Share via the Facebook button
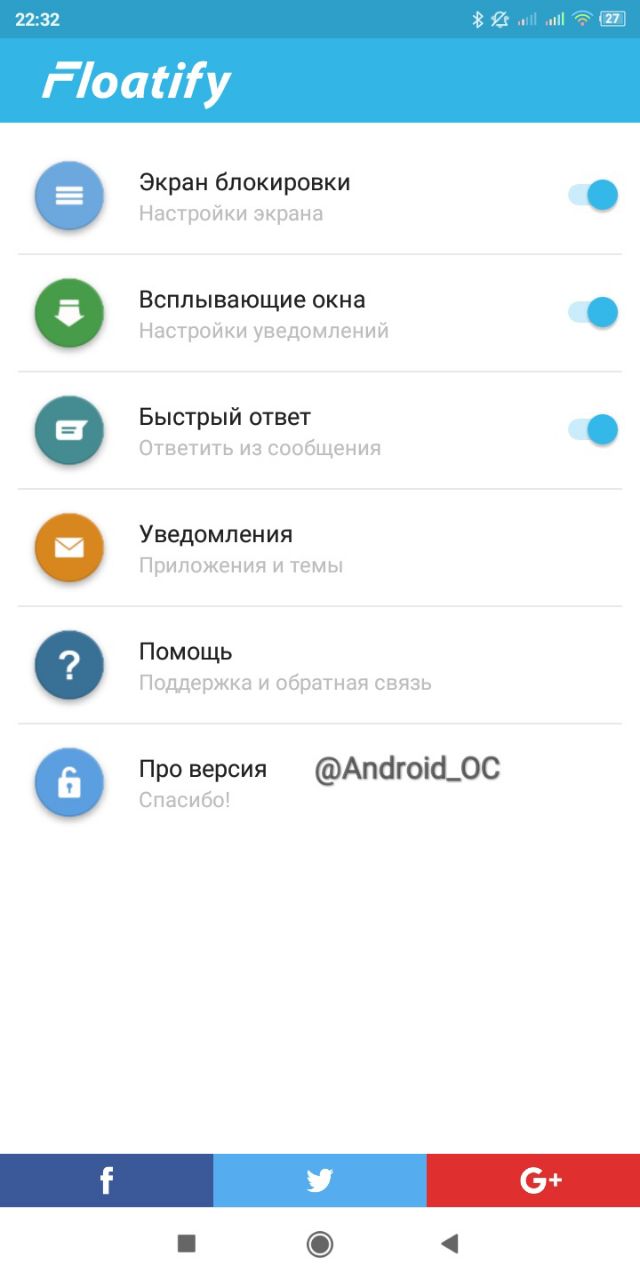The image size is (640, 1280). coord(106,1181)
